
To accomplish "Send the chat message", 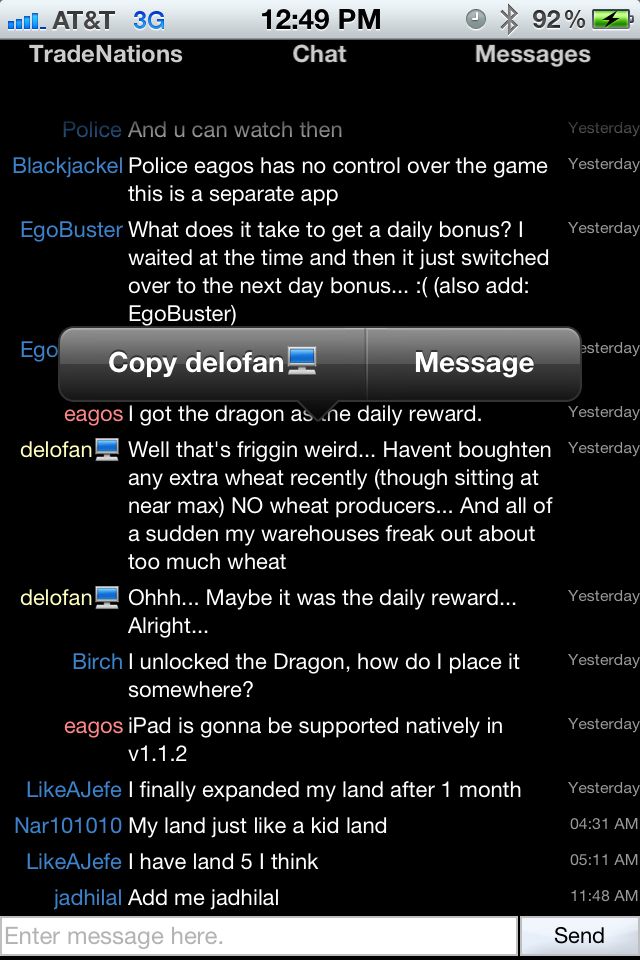I will click(x=579, y=936).
